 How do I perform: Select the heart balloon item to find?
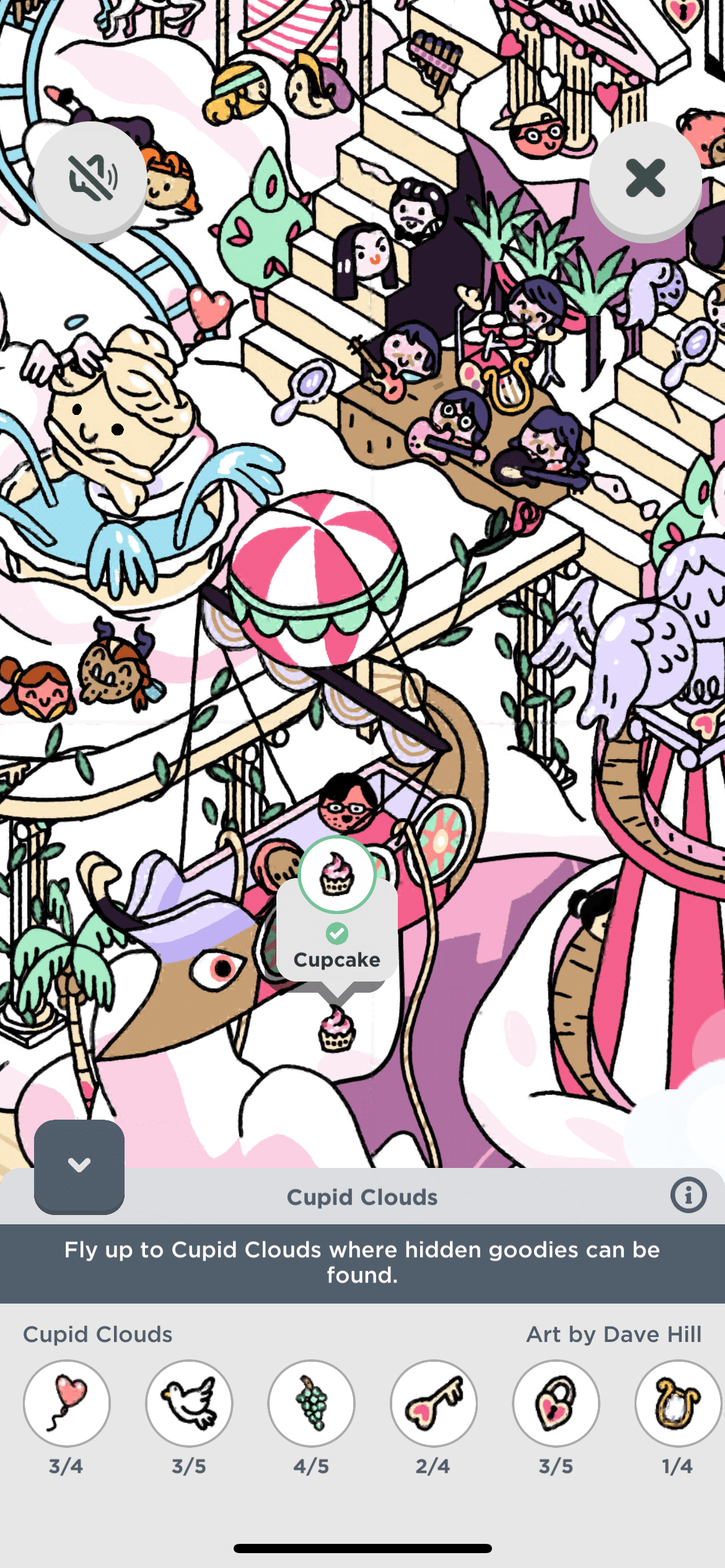pyautogui.click(x=67, y=1403)
